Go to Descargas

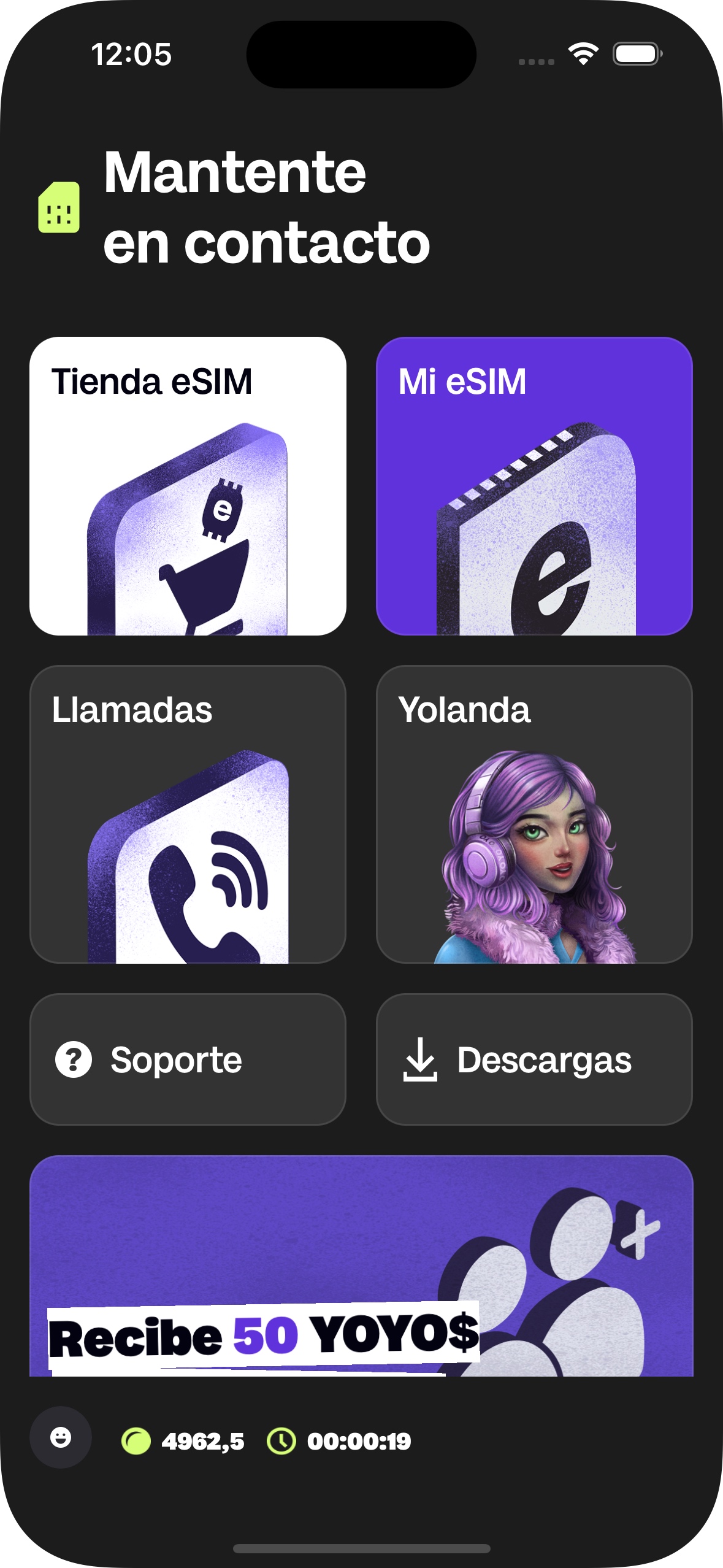coord(532,1059)
